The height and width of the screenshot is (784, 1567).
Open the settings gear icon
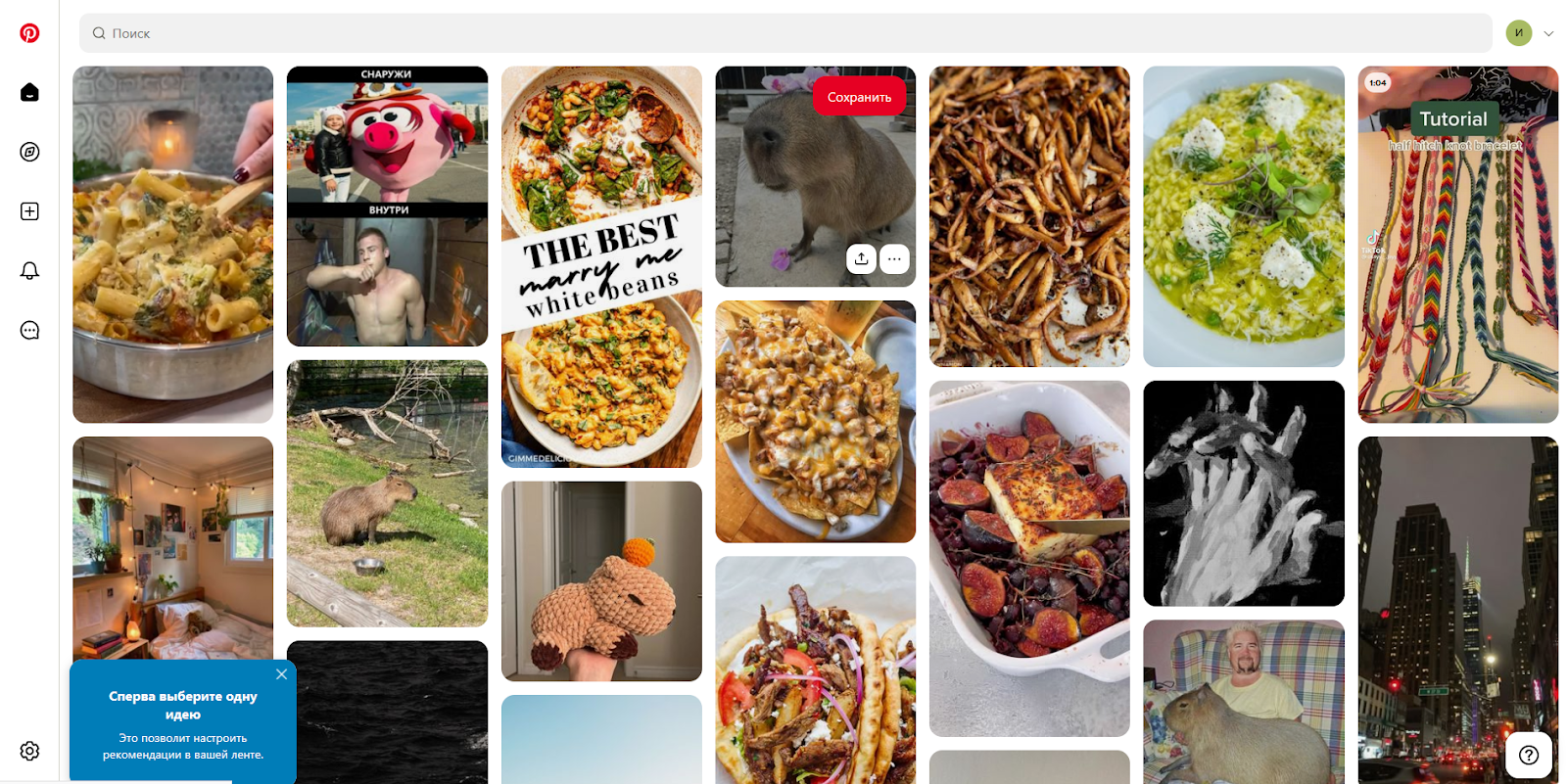tap(29, 751)
